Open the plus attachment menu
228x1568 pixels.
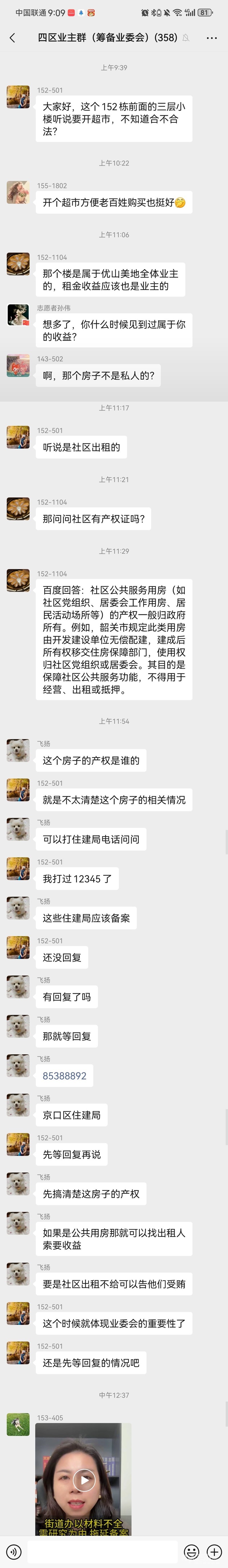[x=214, y=1552]
